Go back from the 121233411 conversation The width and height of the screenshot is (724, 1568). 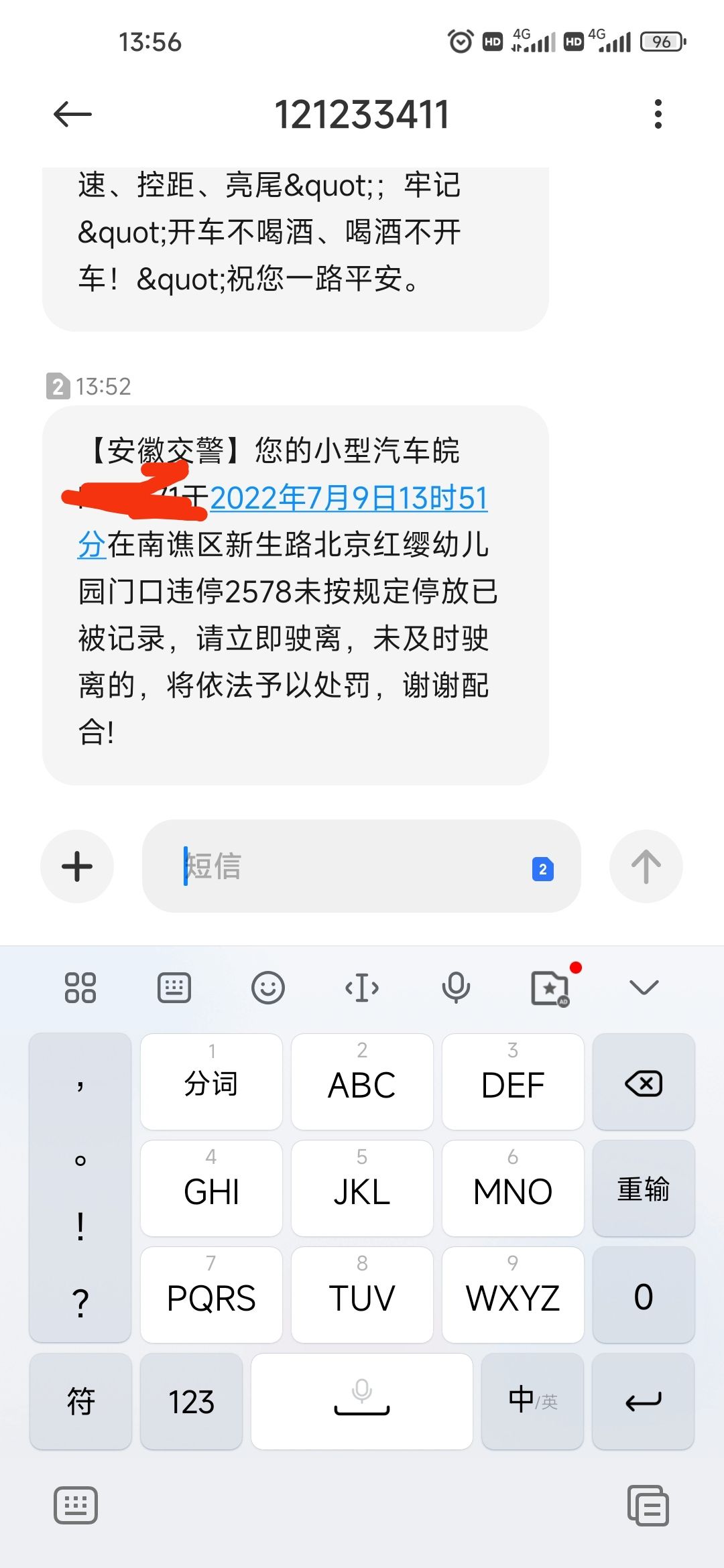click(72, 115)
